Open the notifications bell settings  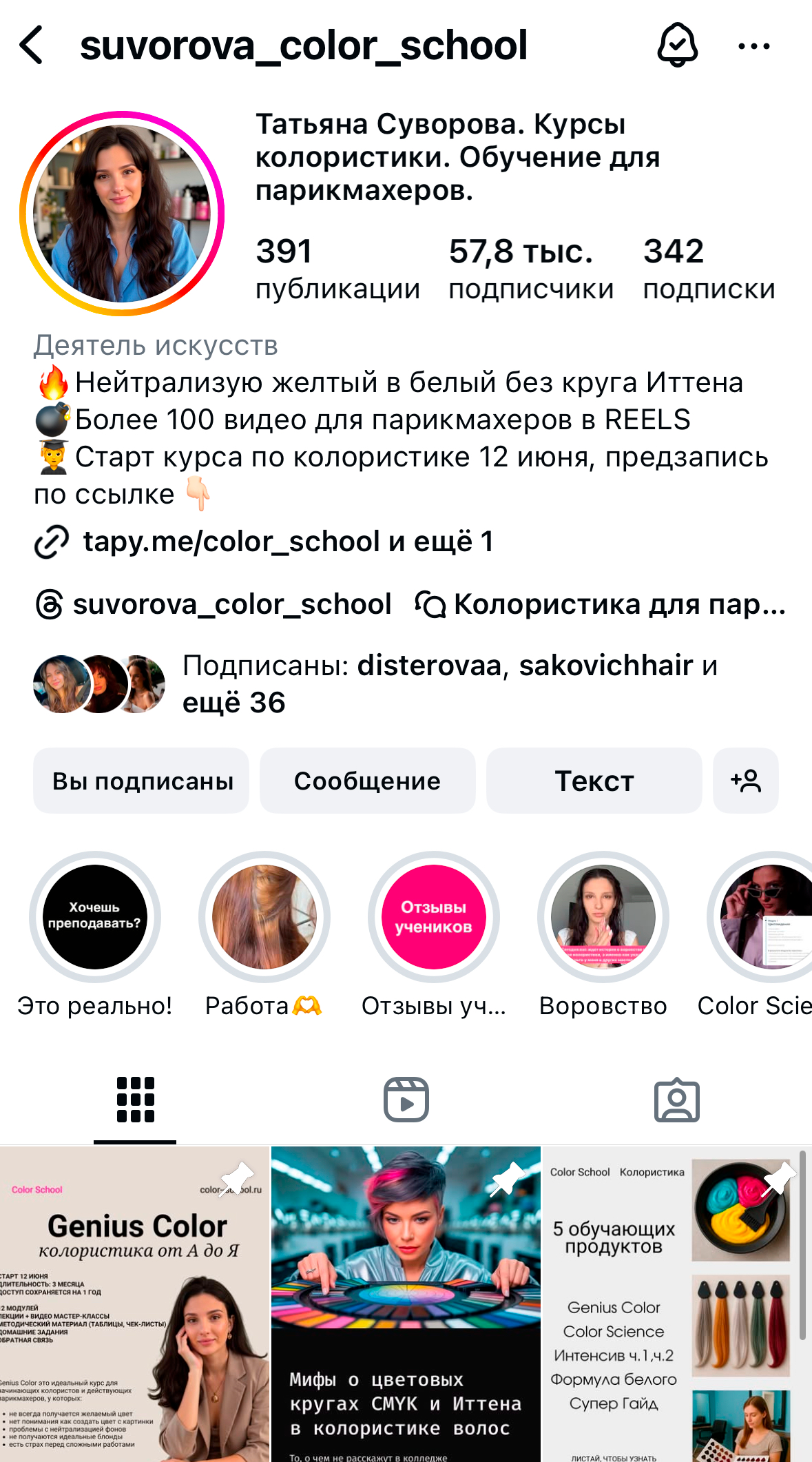678,45
